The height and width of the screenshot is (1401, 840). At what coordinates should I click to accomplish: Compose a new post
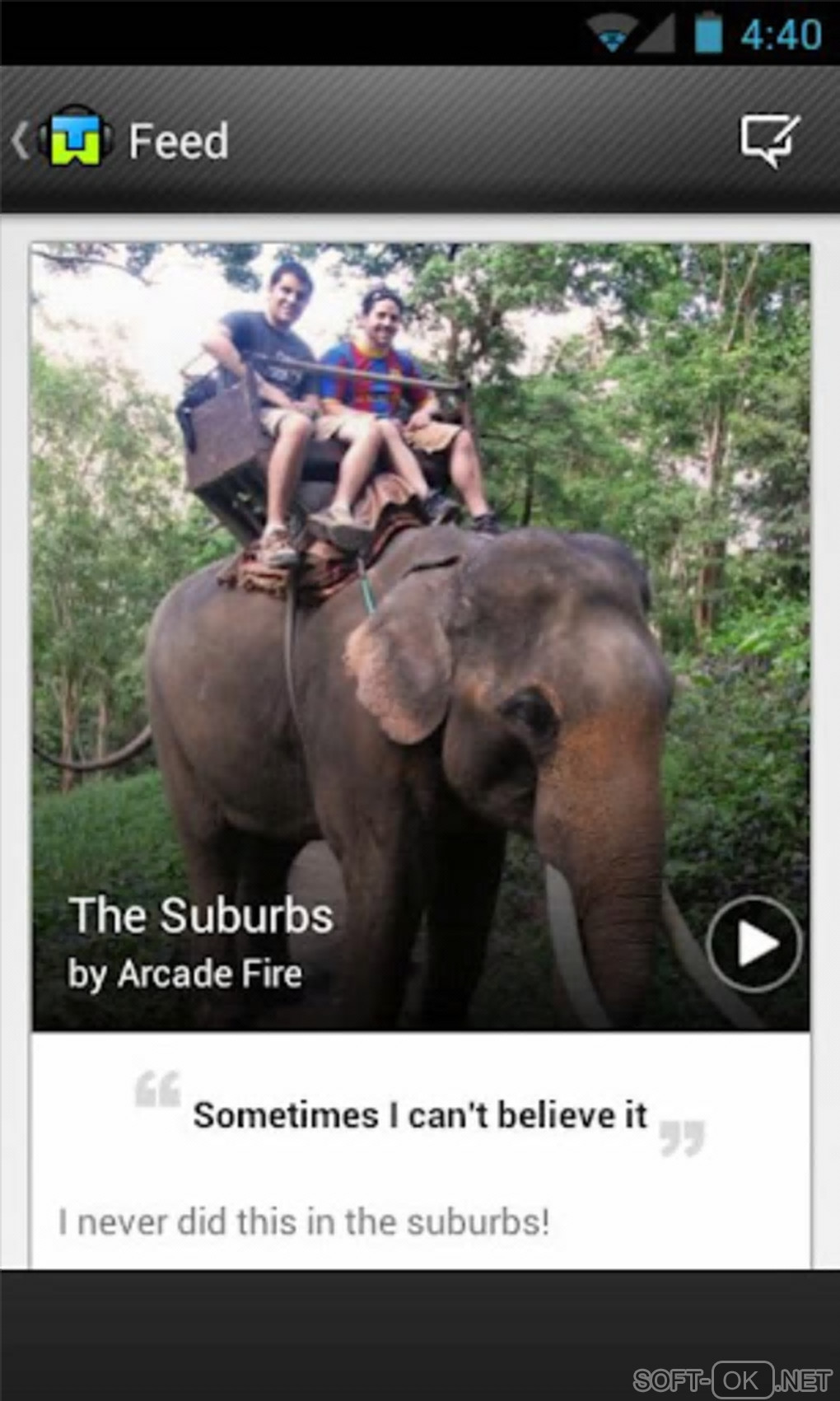tap(769, 140)
